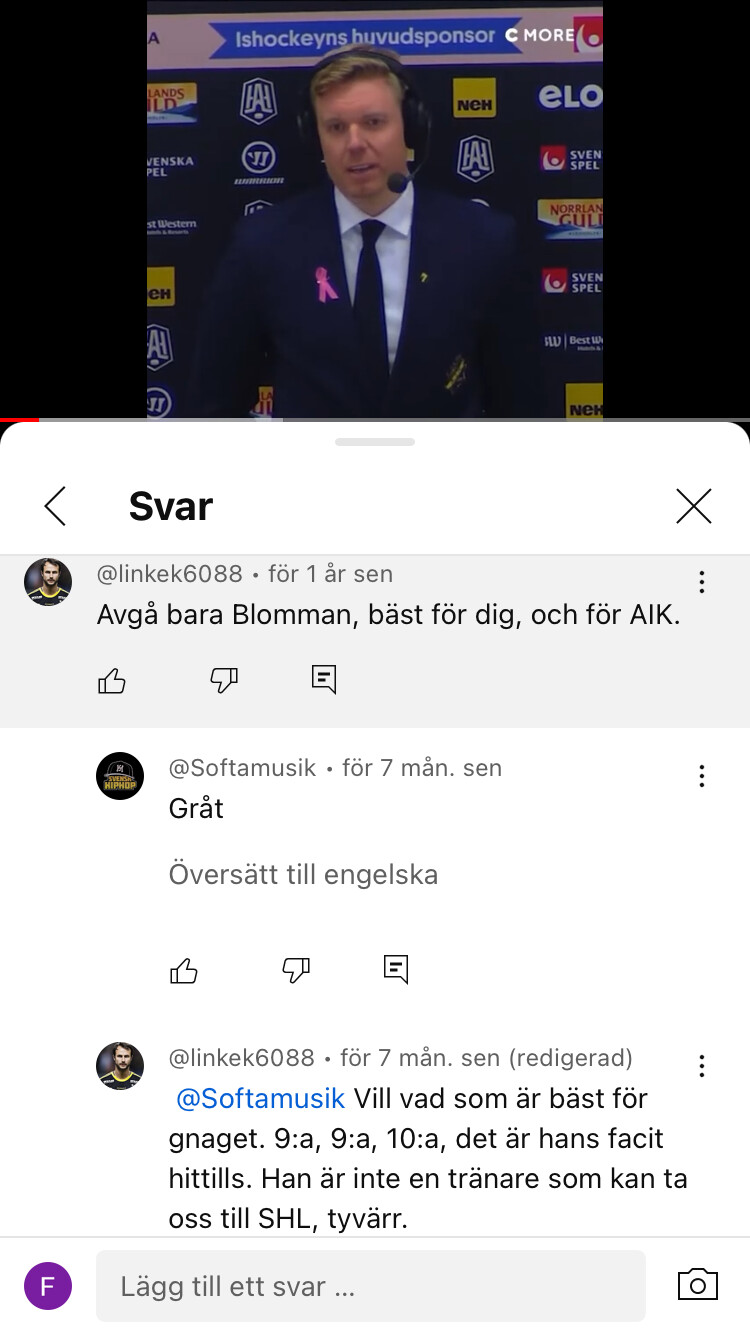Tap "Översätt till engelska" under Gråt
This screenshot has width=750, height=1334.
303,874
